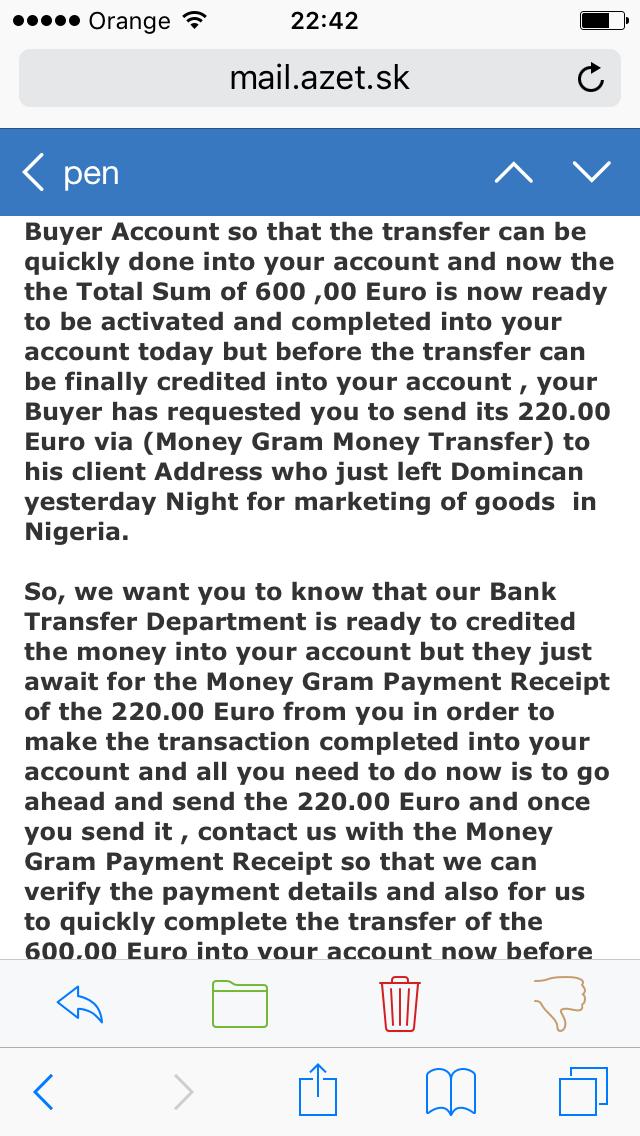The width and height of the screenshot is (640, 1136).
Task: Mark email as spam with thumbs down
Action: 560,1003
